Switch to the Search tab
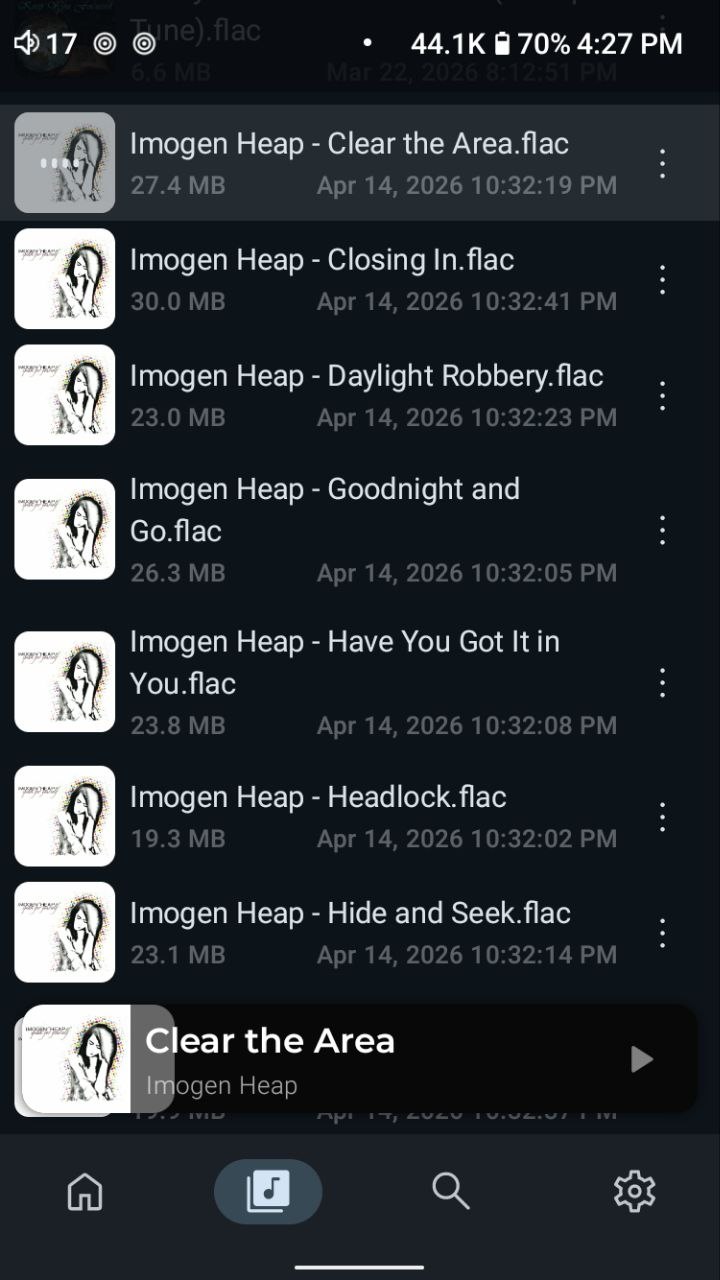 (450, 1191)
